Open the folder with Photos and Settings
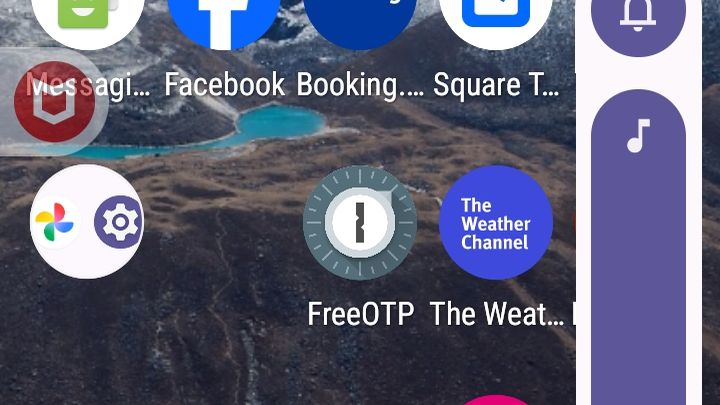This screenshot has height=405, width=720. [88, 222]
